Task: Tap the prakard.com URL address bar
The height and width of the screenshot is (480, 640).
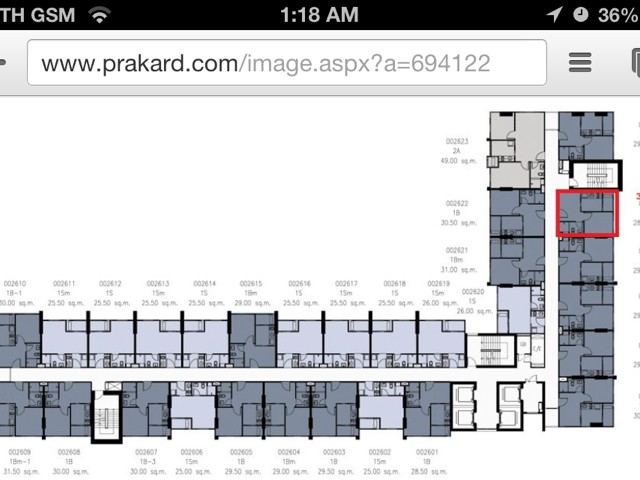Action: tap(286, 63)
